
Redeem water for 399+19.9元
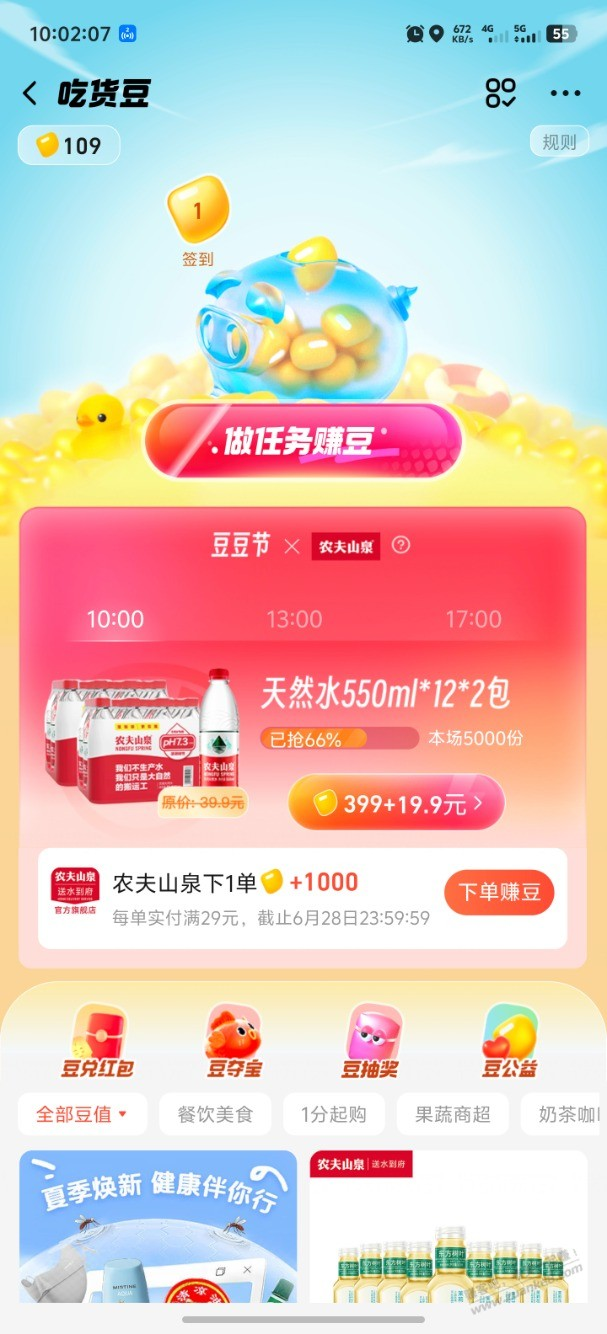[x=396, y=802]
